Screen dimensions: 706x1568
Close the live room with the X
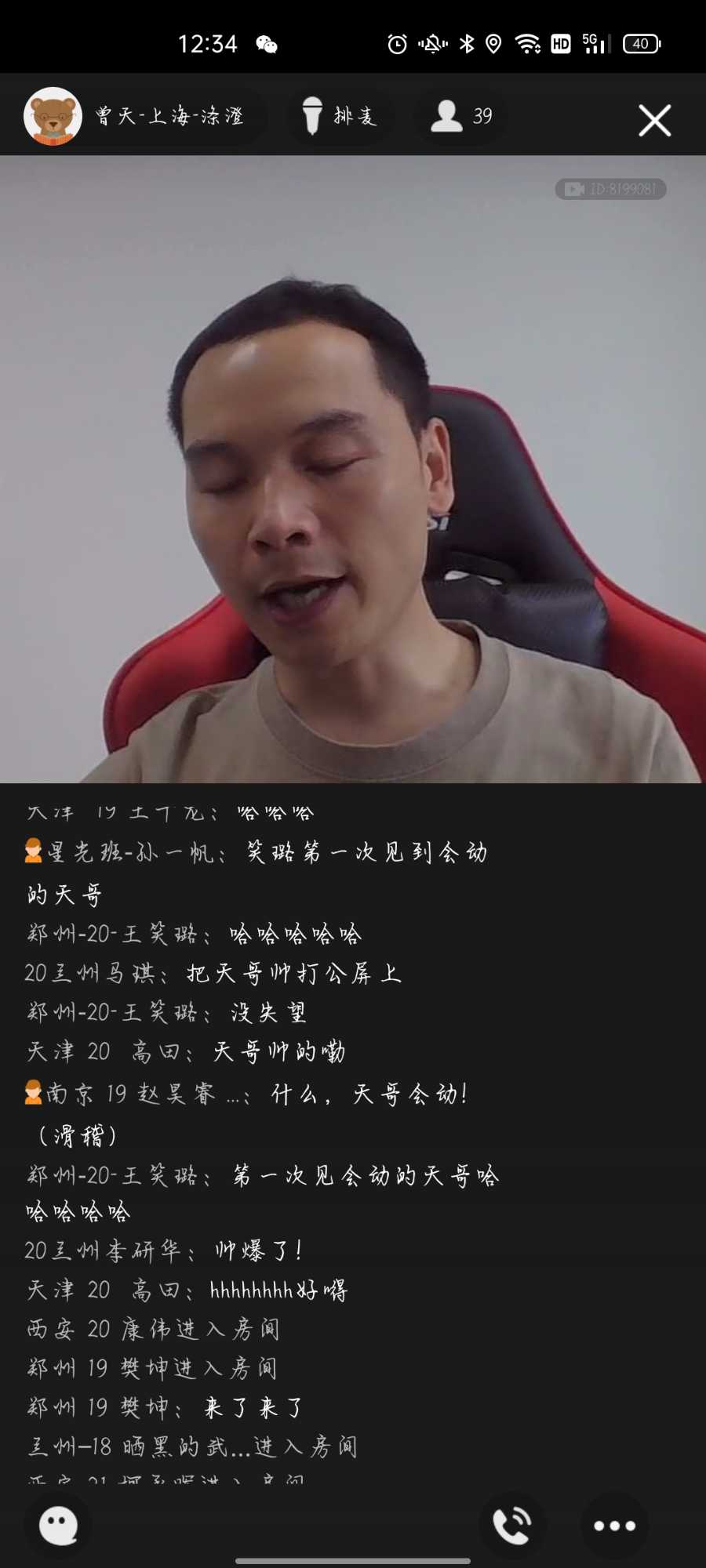point(654,121)
